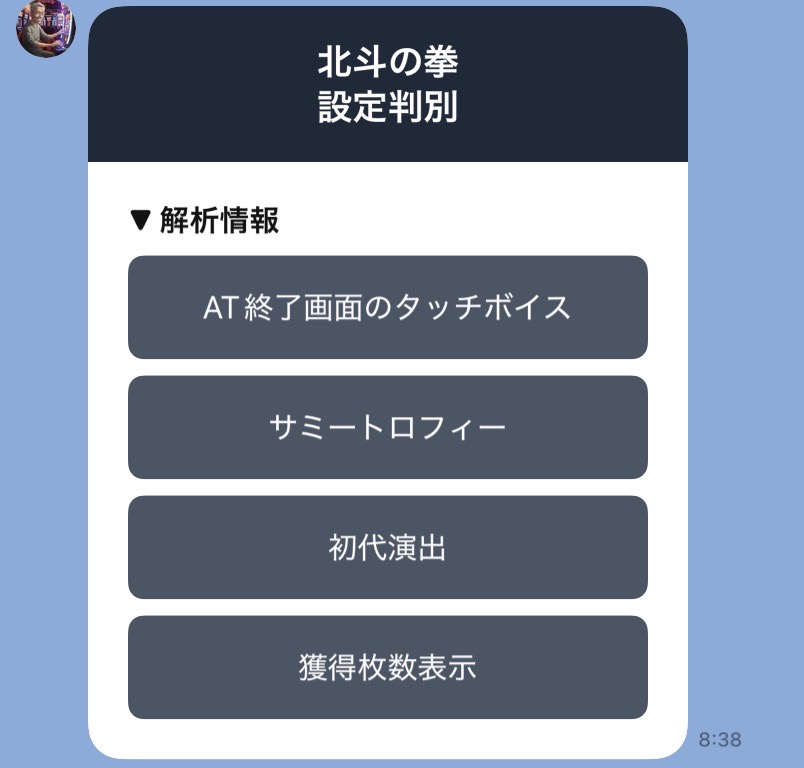The width and height of the screenshot is (804, 768).
Task: Open the sender's profile avatar
Action: click(45, 28)
